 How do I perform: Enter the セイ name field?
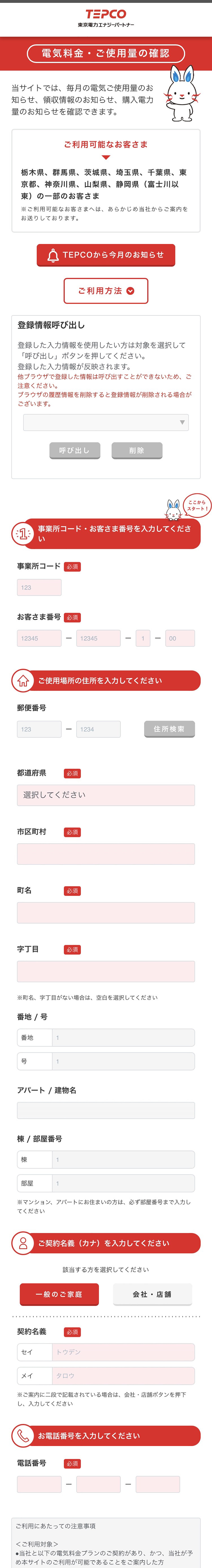pyautogui.click(x=123, y=1352)
